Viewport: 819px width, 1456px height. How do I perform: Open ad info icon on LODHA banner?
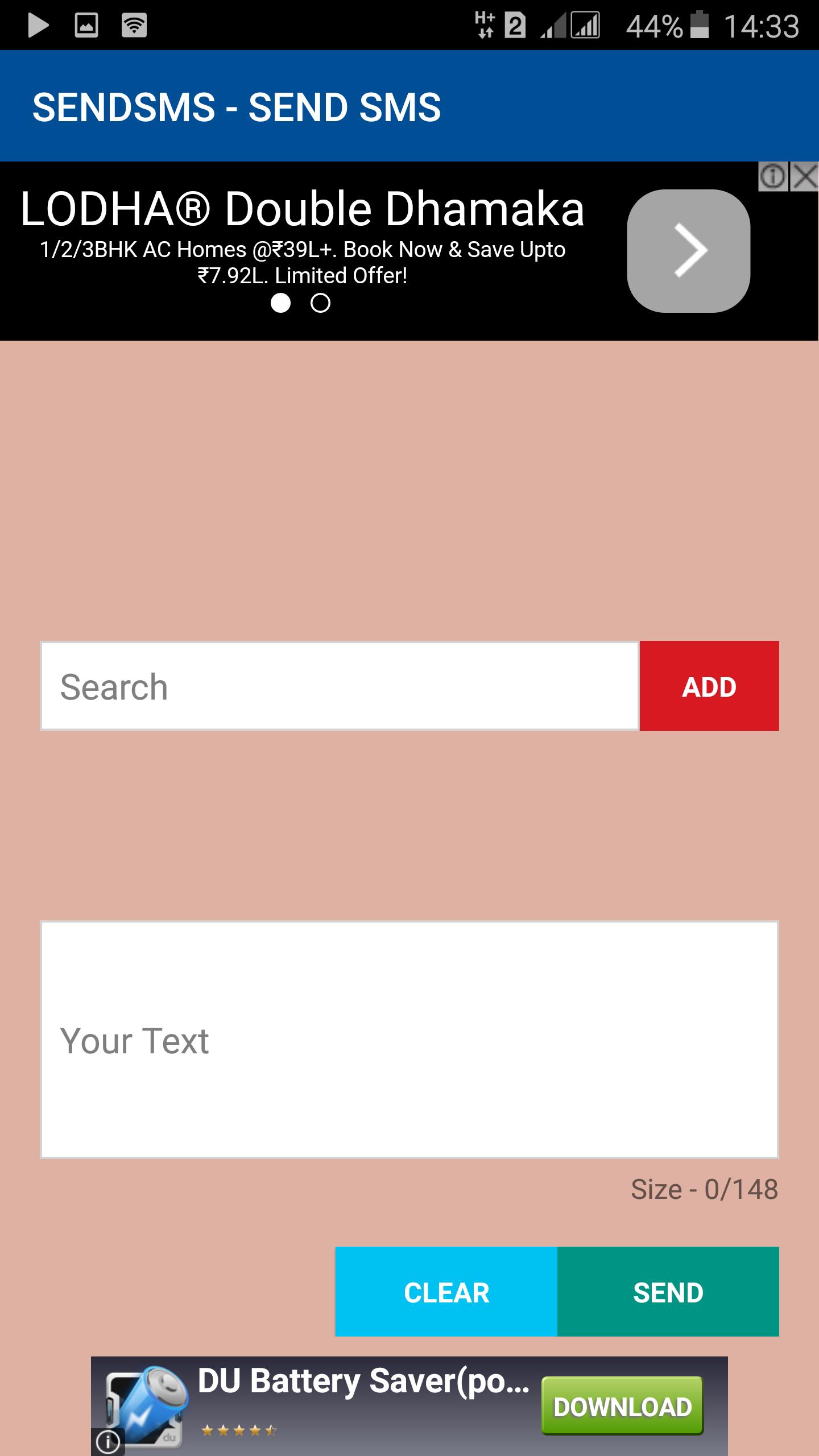click(773, 176)
